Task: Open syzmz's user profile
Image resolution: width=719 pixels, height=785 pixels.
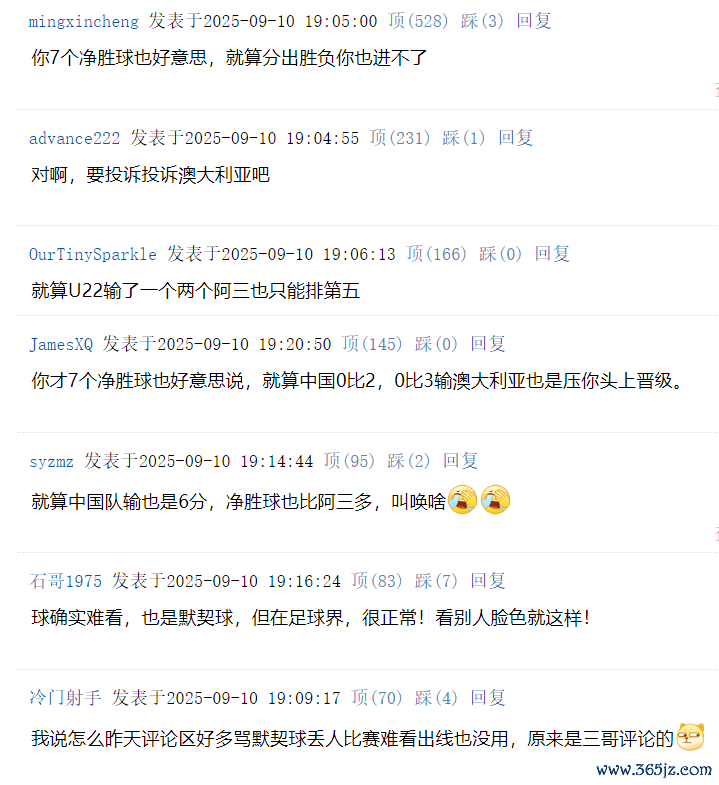Action: coord(51,461)
